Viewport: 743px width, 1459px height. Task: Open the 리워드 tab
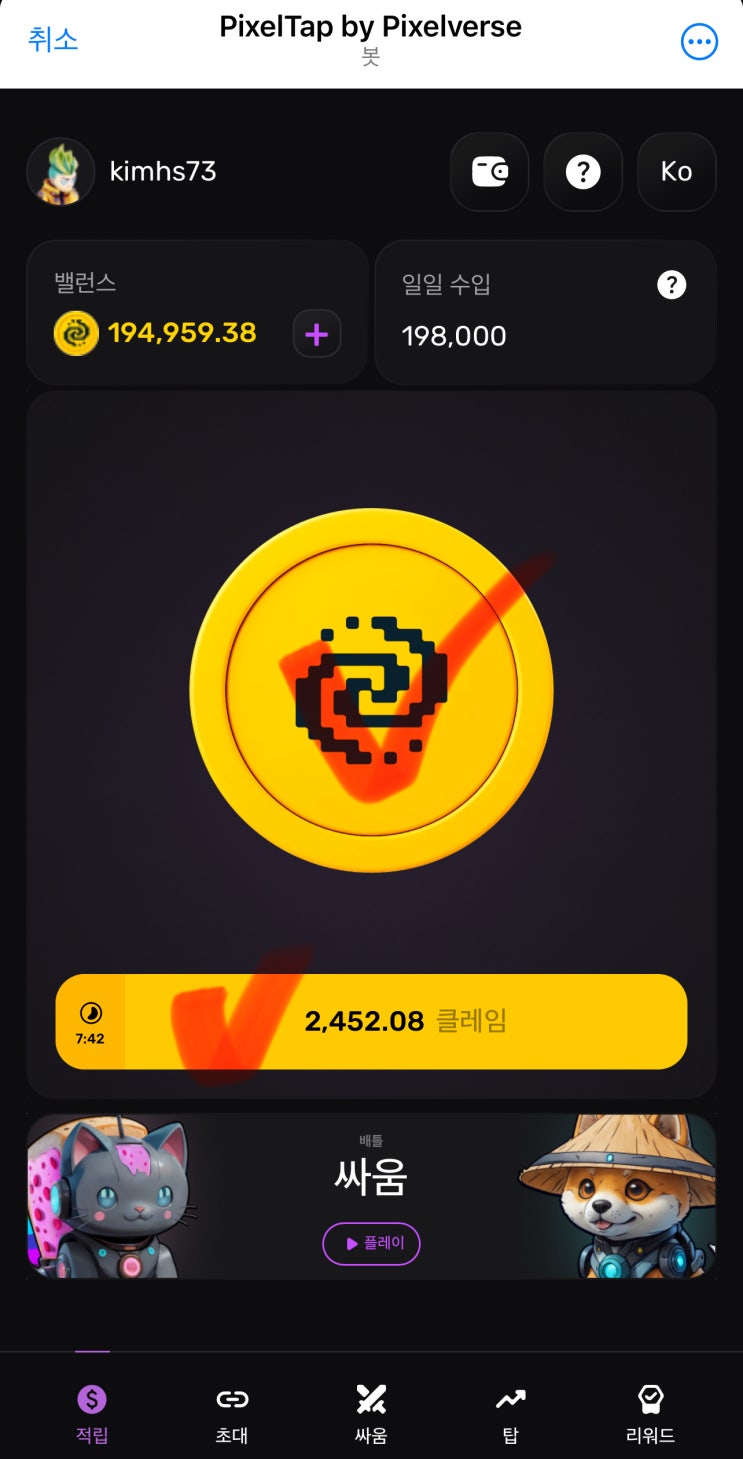click(650, 1413)
